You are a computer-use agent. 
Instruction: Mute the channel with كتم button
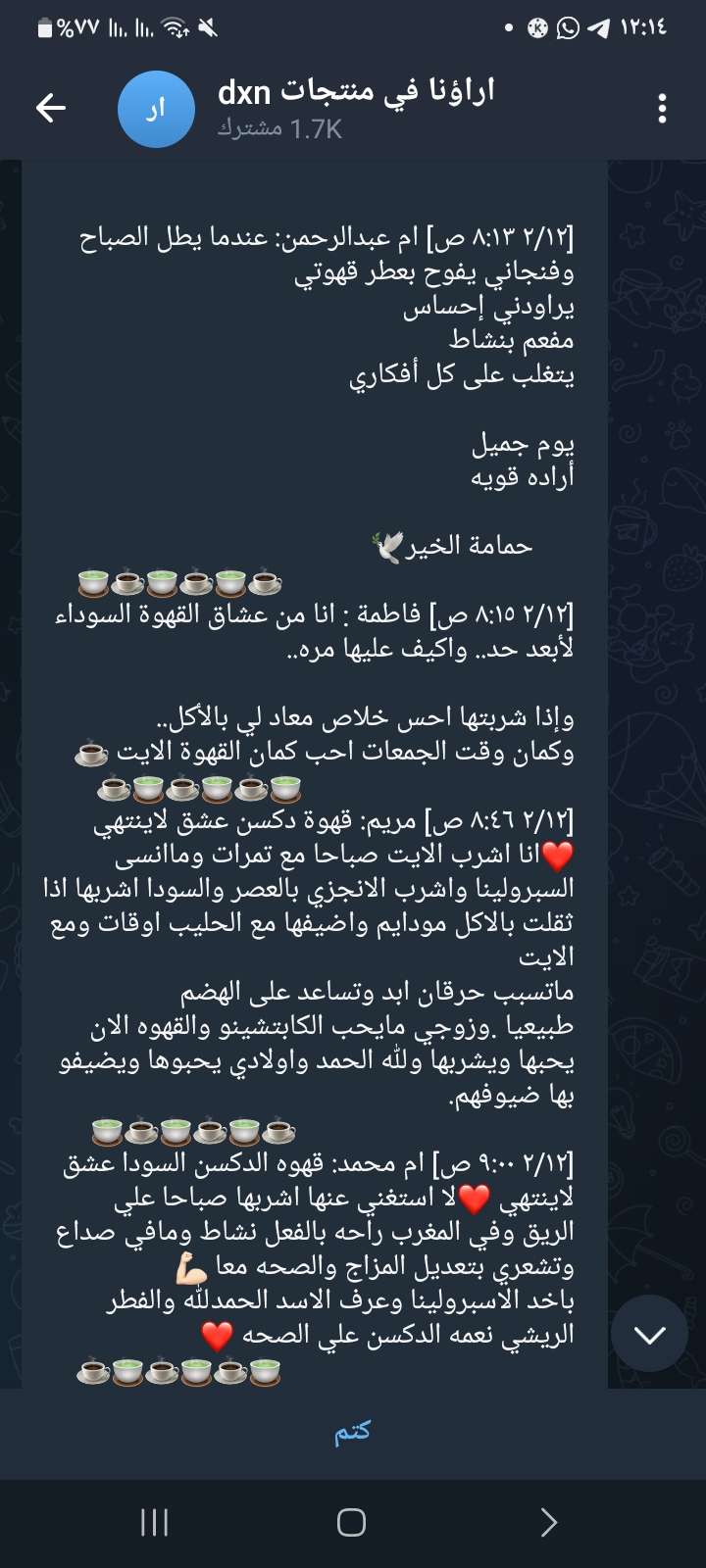tap(352, 1432)
